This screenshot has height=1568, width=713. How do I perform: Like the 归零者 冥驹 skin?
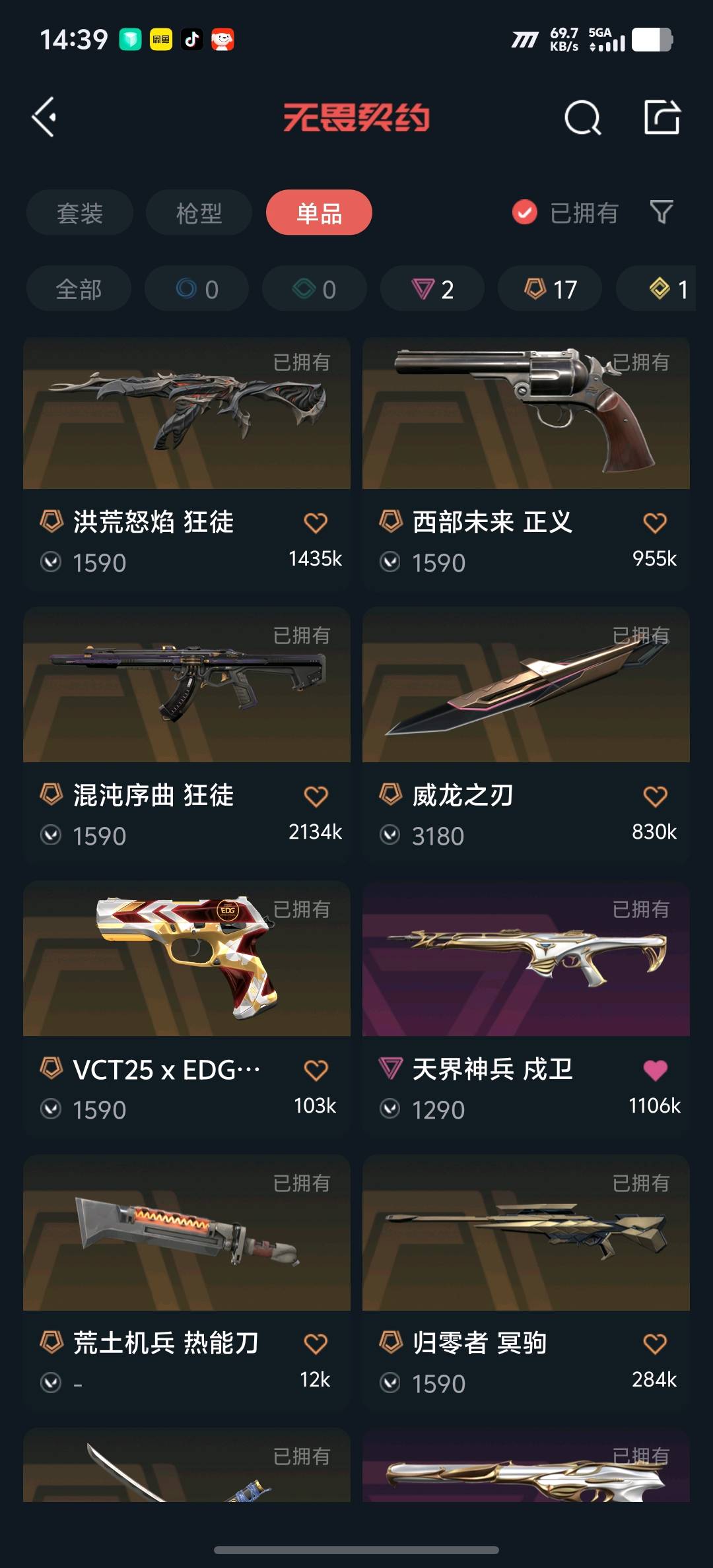[x=655, y=1344]
